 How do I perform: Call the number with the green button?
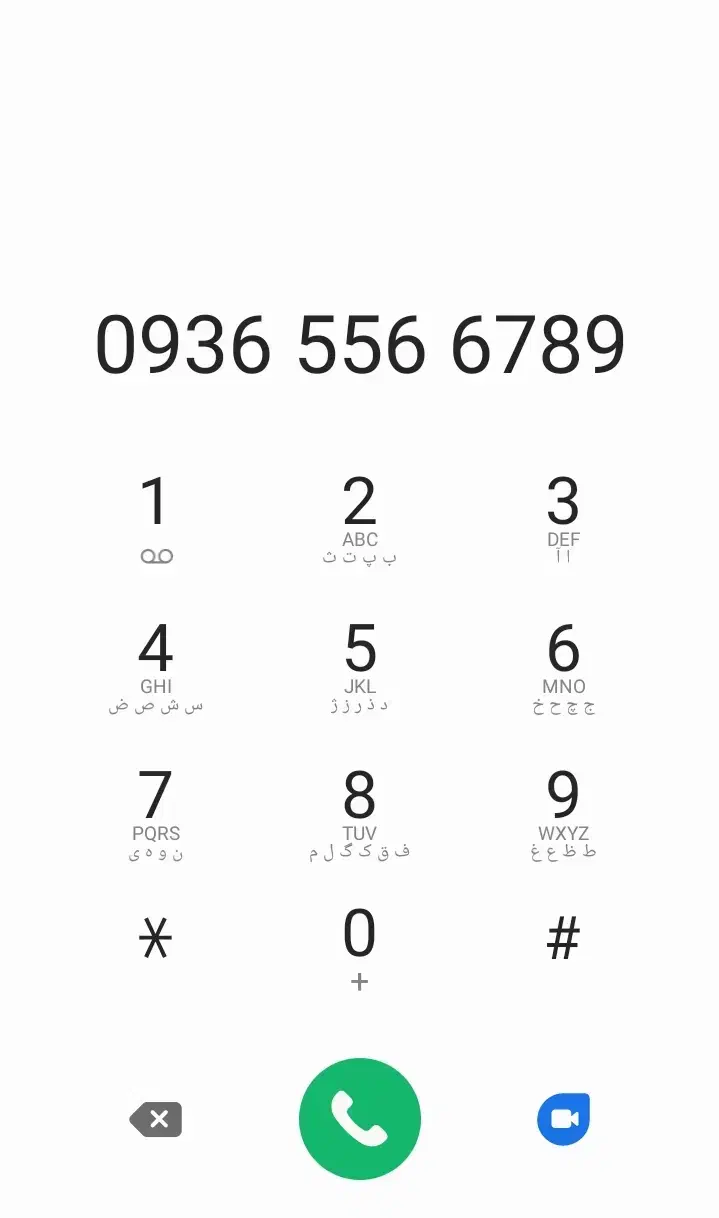[x=359, y=1119]
